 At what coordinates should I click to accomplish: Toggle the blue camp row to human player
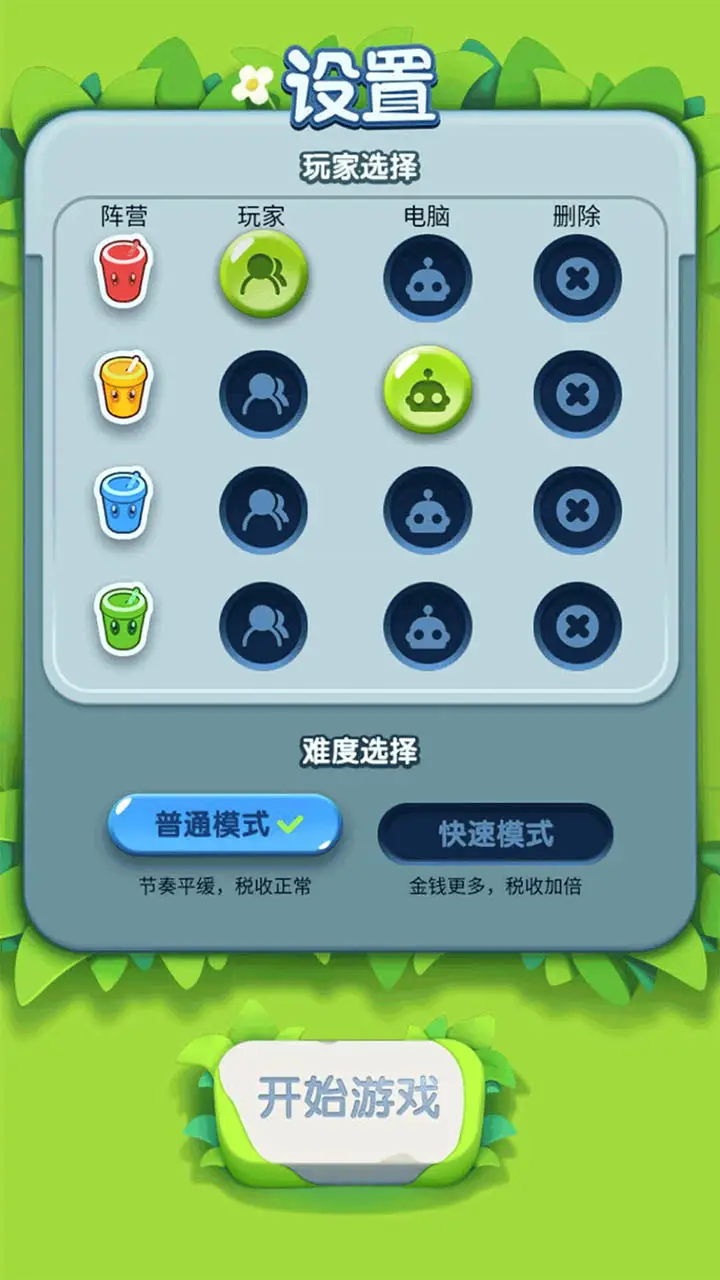262,509
